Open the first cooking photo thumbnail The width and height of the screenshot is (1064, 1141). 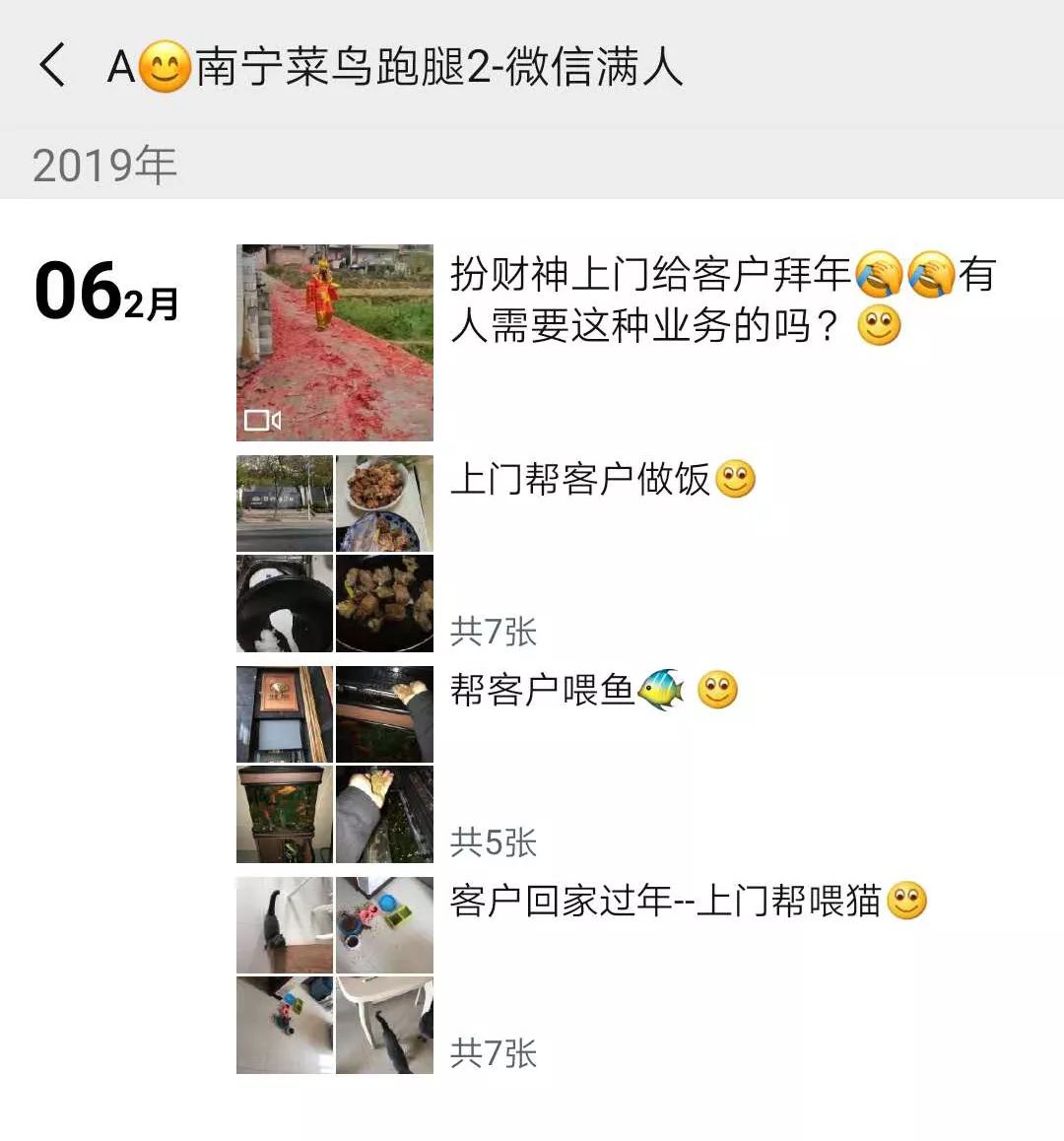click(x=283, y=502)
